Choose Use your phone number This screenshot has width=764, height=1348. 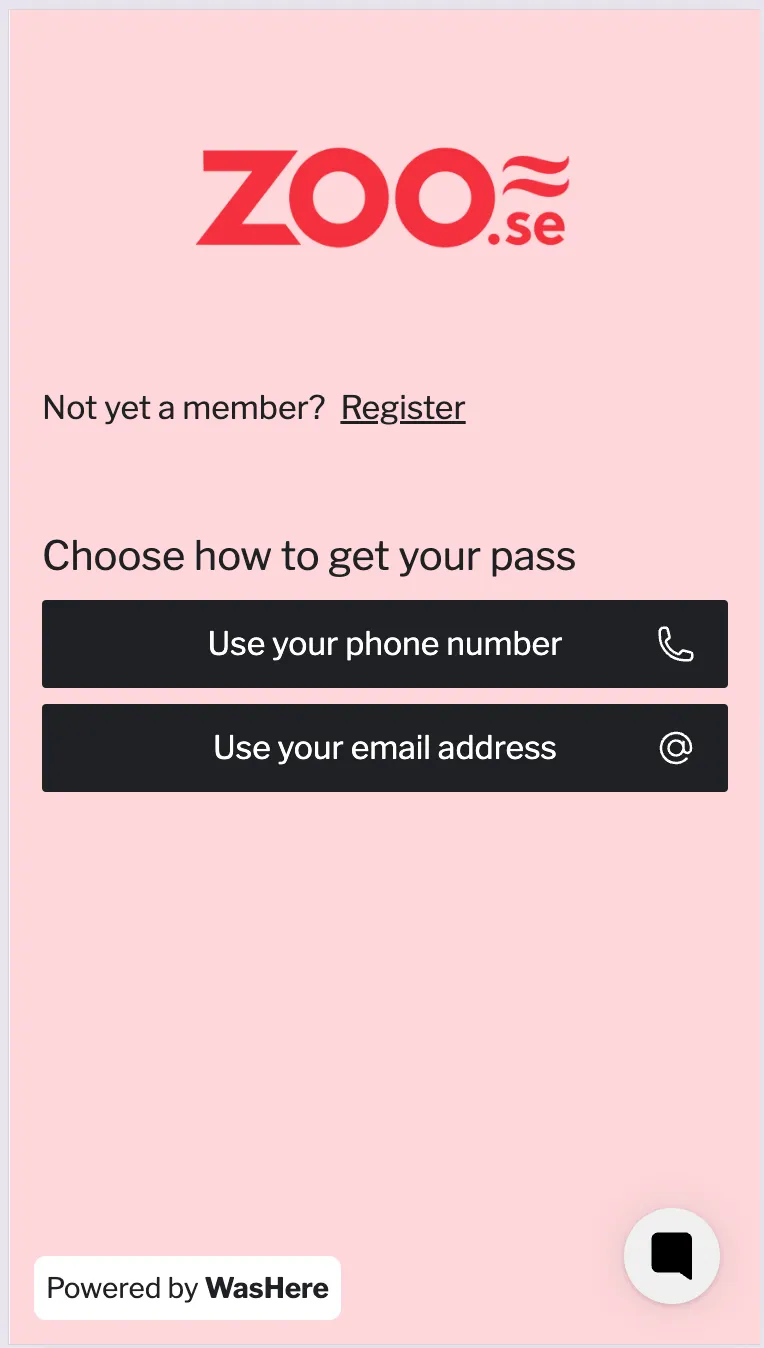pyautogui.click(x=385, y=644)
